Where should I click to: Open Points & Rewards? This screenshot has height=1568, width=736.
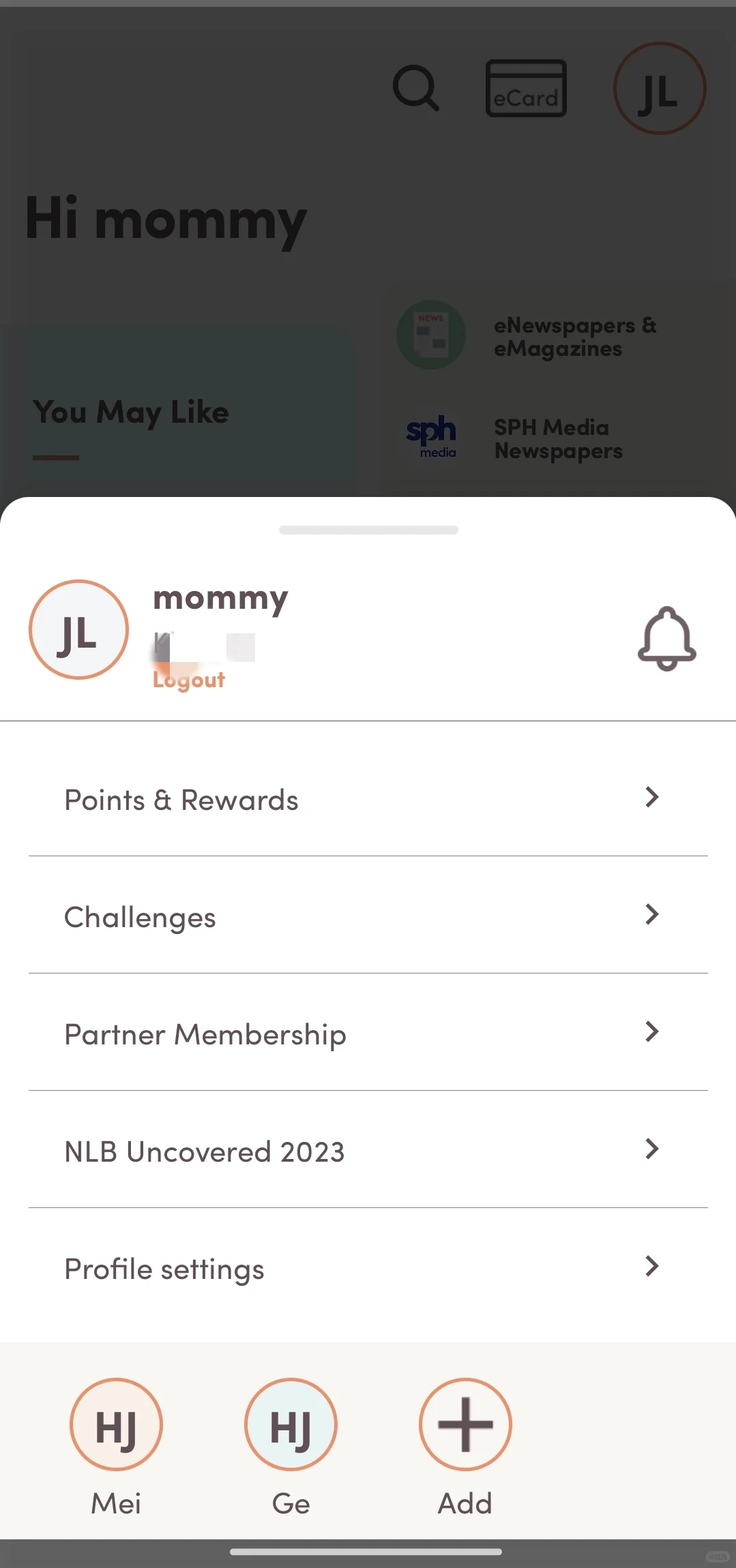point(368,799)
